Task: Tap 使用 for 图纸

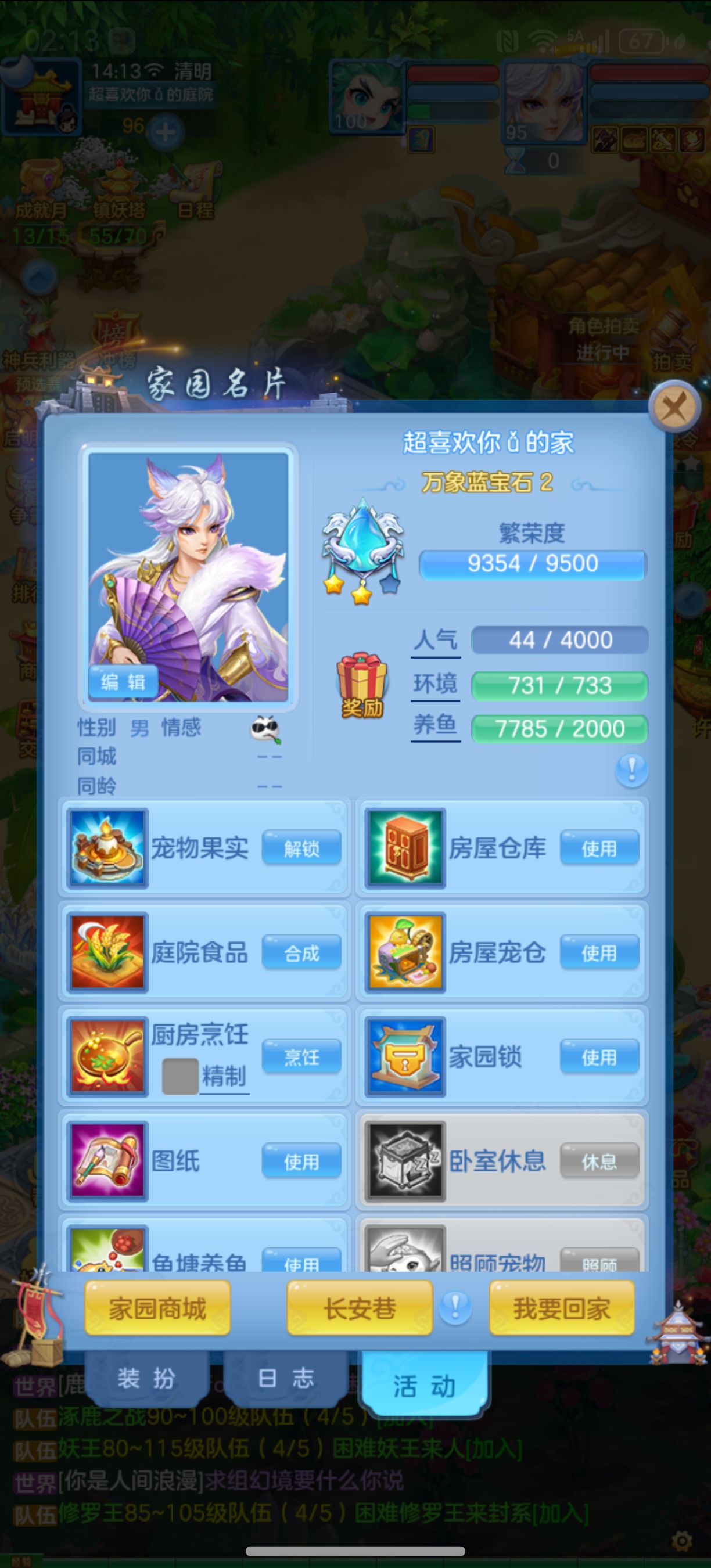Action: [301, 1161]
